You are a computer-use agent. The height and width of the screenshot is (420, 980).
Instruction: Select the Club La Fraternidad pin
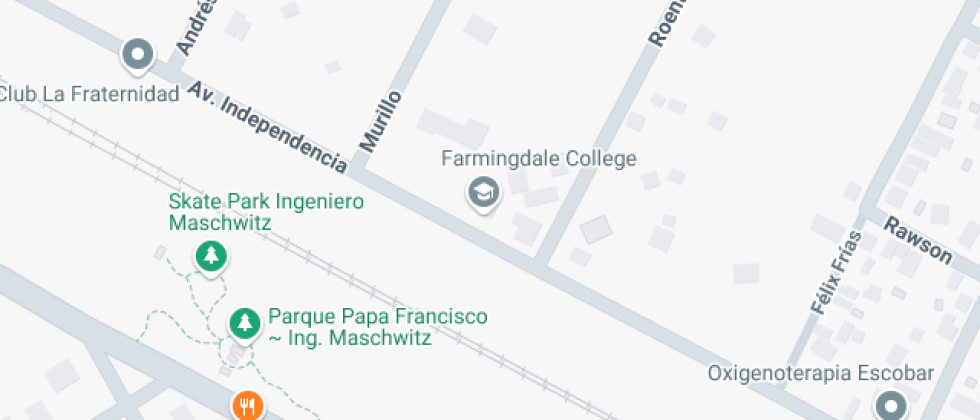pyautogui.click(x=138, y=53)
